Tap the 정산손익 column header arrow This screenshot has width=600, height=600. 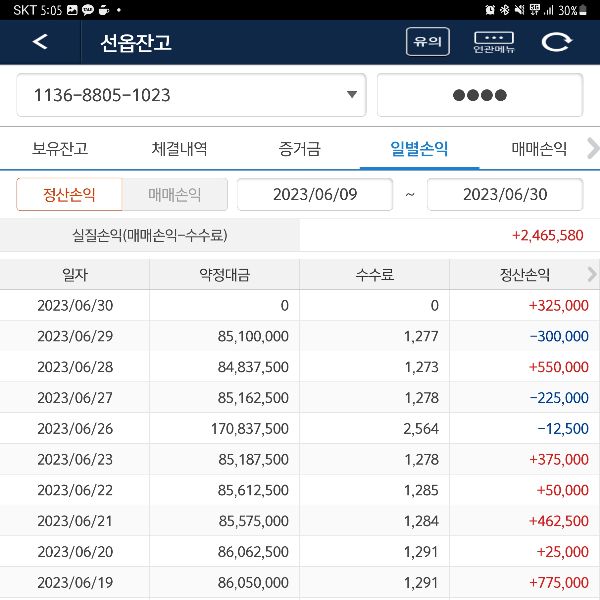point(587,274)
